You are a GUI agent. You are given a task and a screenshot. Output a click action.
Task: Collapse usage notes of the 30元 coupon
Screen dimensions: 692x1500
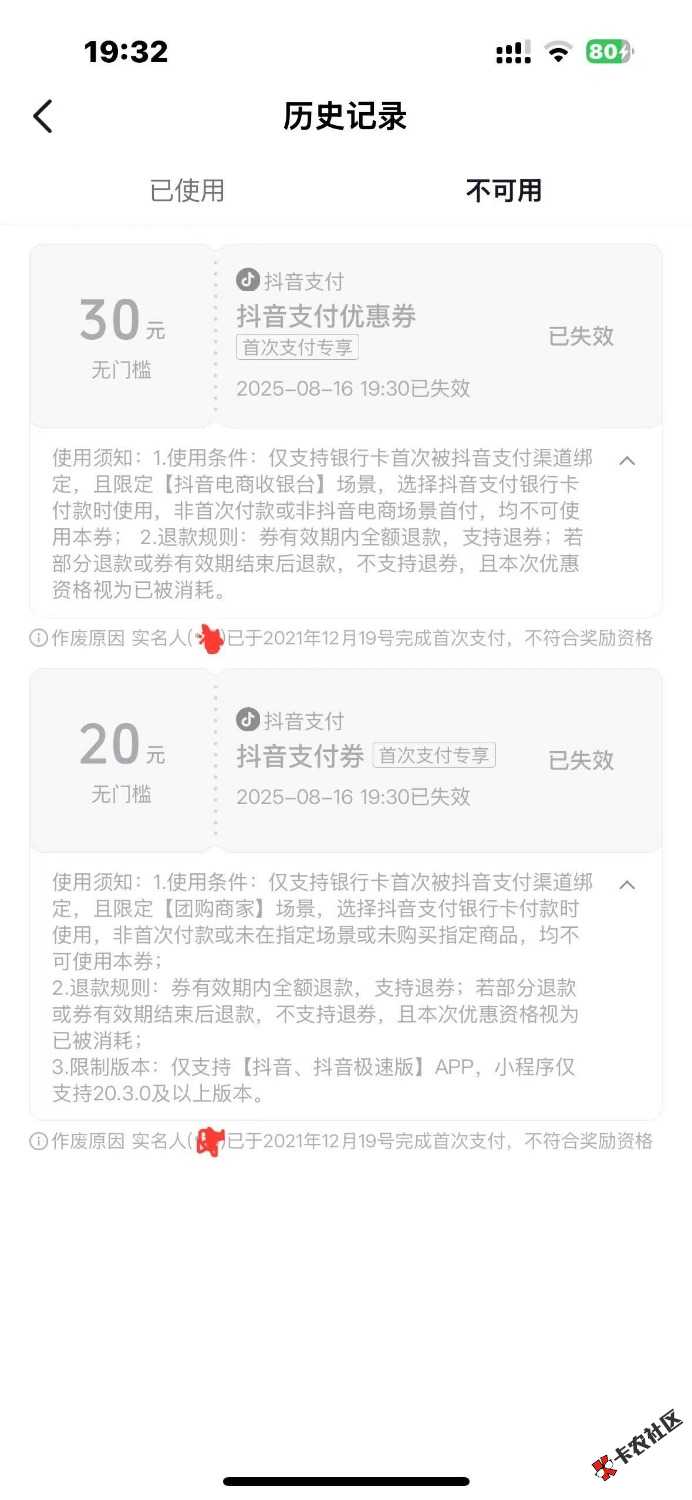pos(627,461)
